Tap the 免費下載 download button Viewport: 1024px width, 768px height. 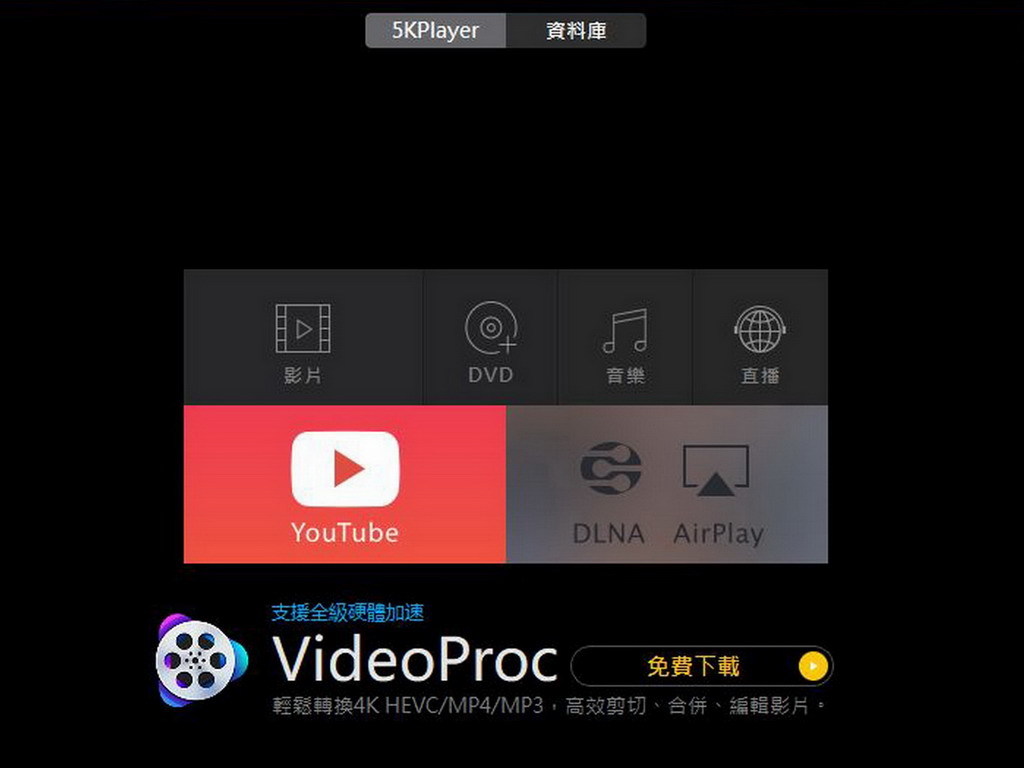click(701, 666)
